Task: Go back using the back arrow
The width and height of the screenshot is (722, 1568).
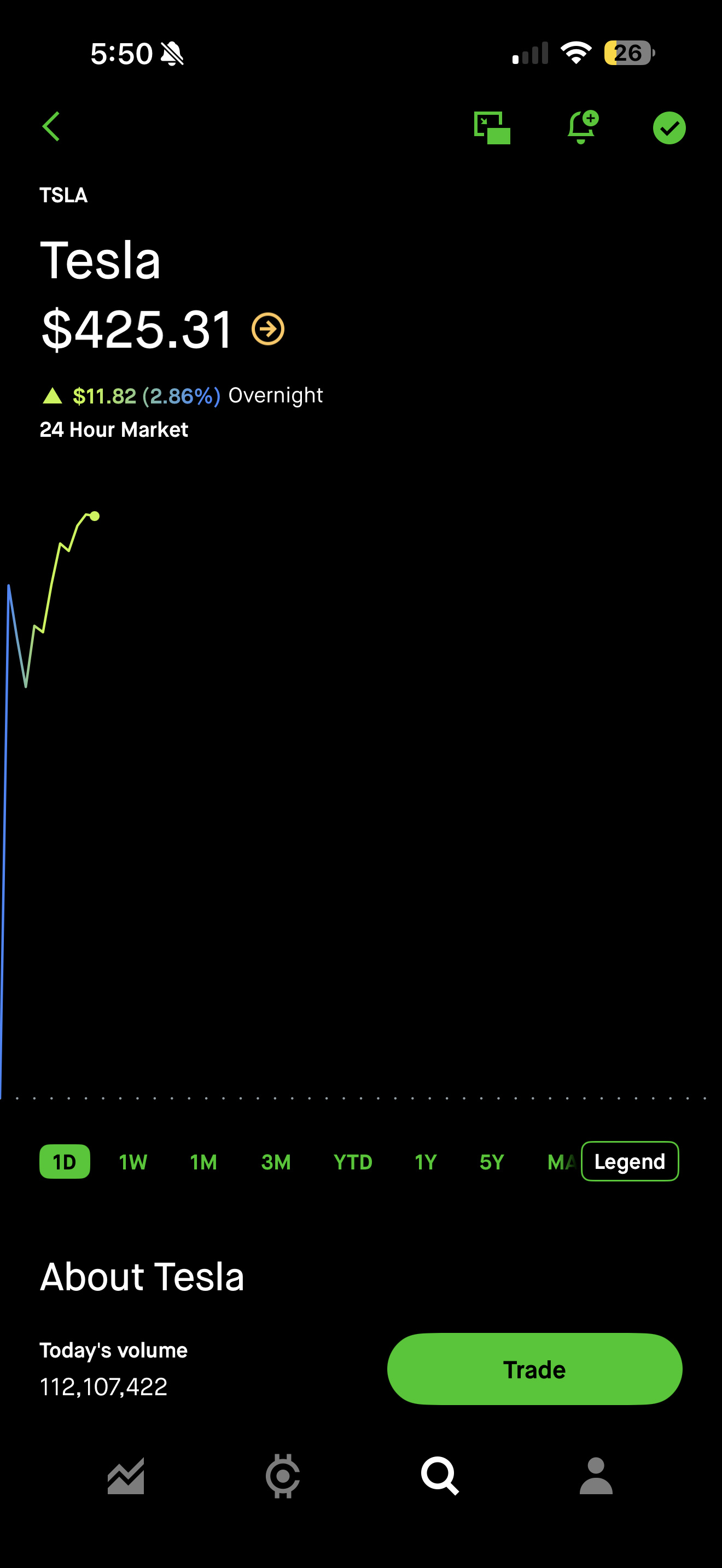Action: click(x=52, y=127)
